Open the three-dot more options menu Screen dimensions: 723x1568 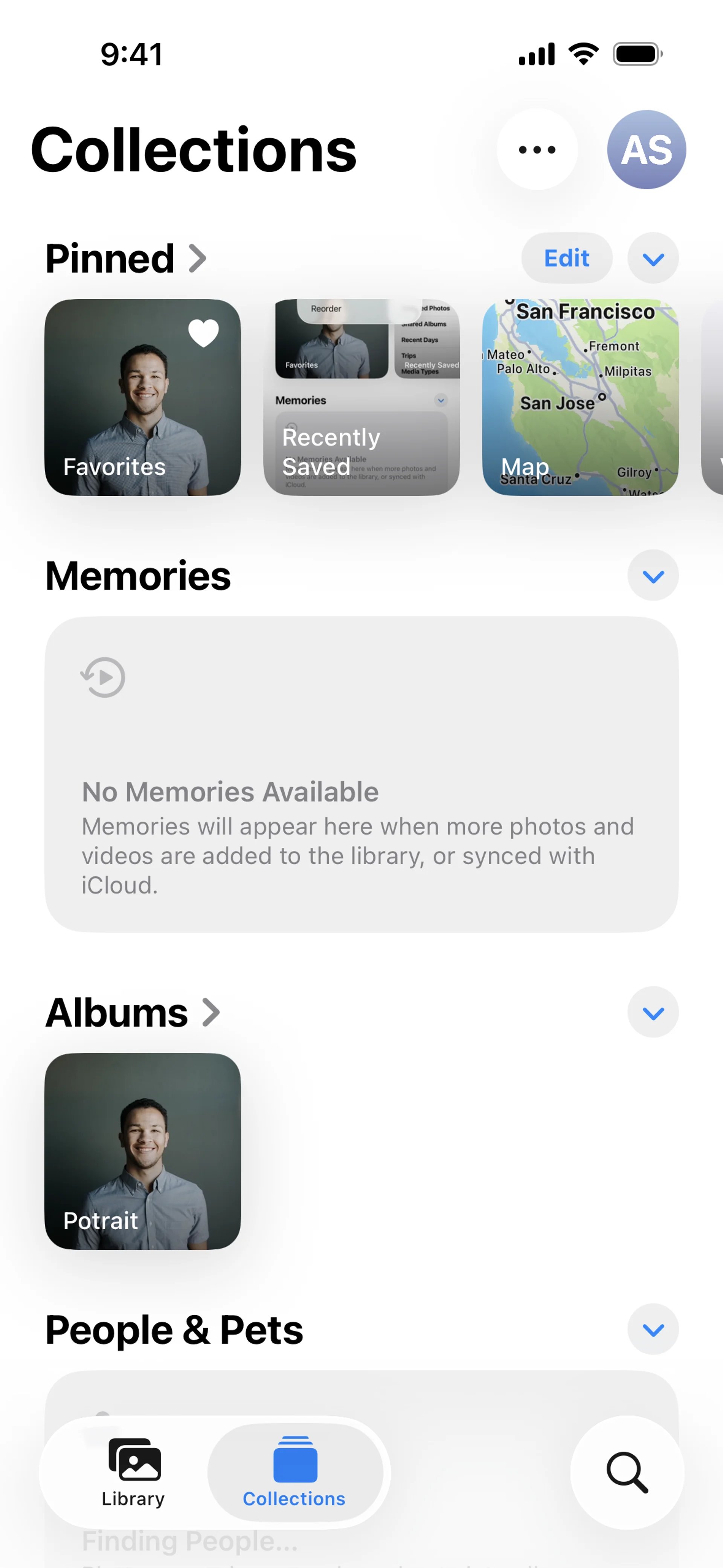[x=537, y=150]
